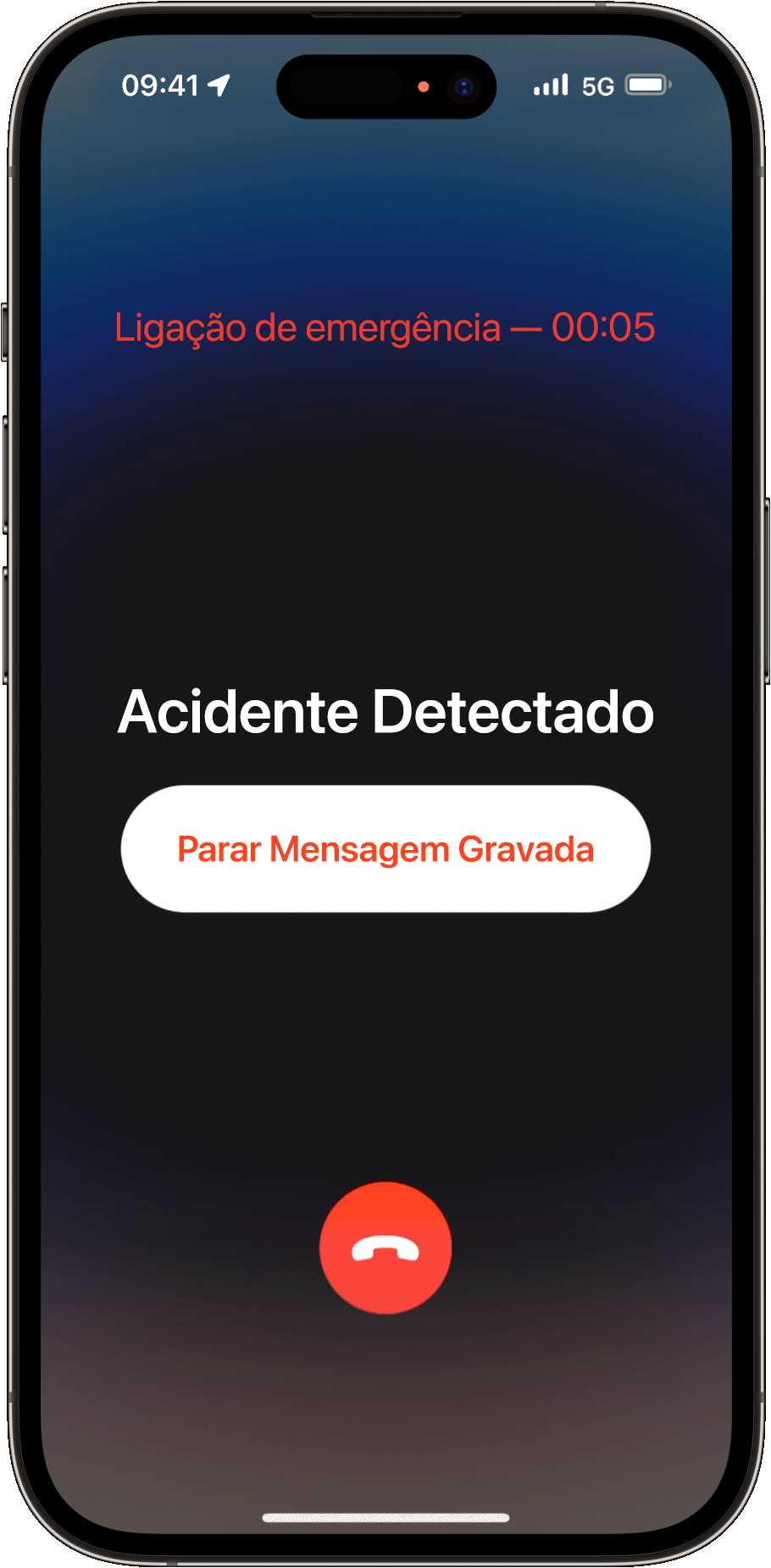Viewport: 771px width, 1568px height.
Task: Tap the emergency call timer showing 00:05
Action: click(603, 327)
